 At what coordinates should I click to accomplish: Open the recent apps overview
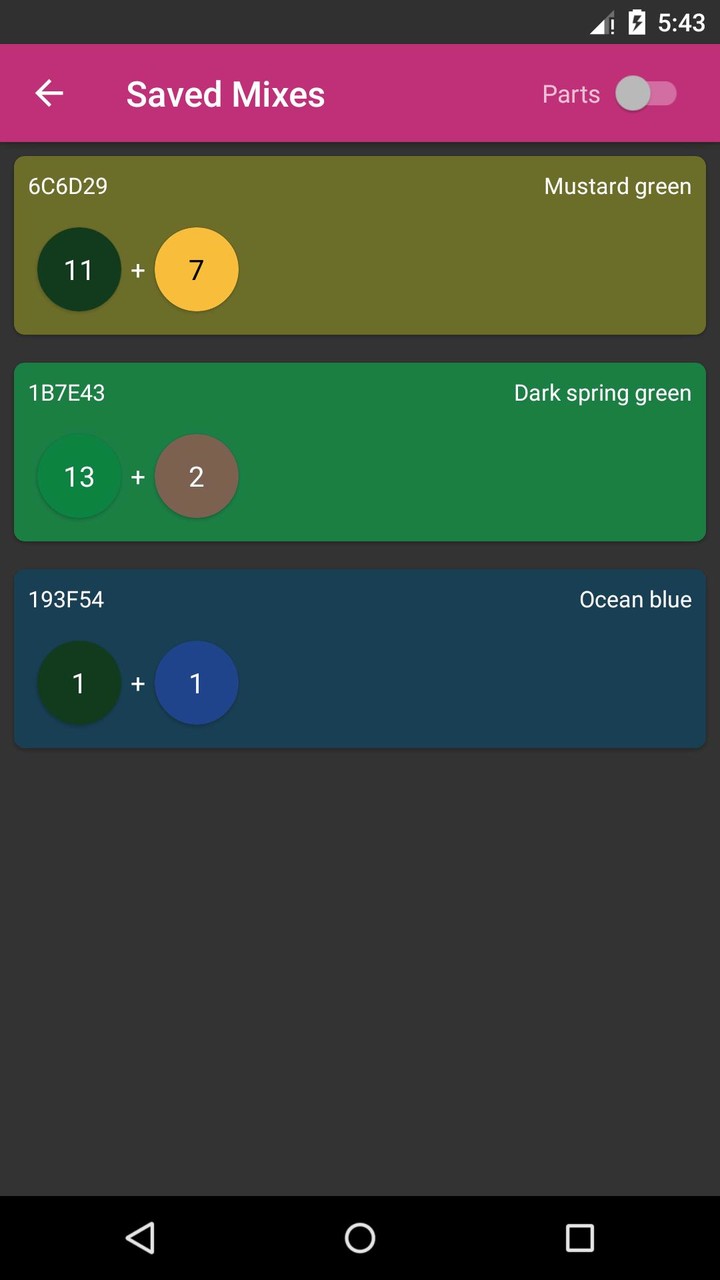(x=579, y=1238)
